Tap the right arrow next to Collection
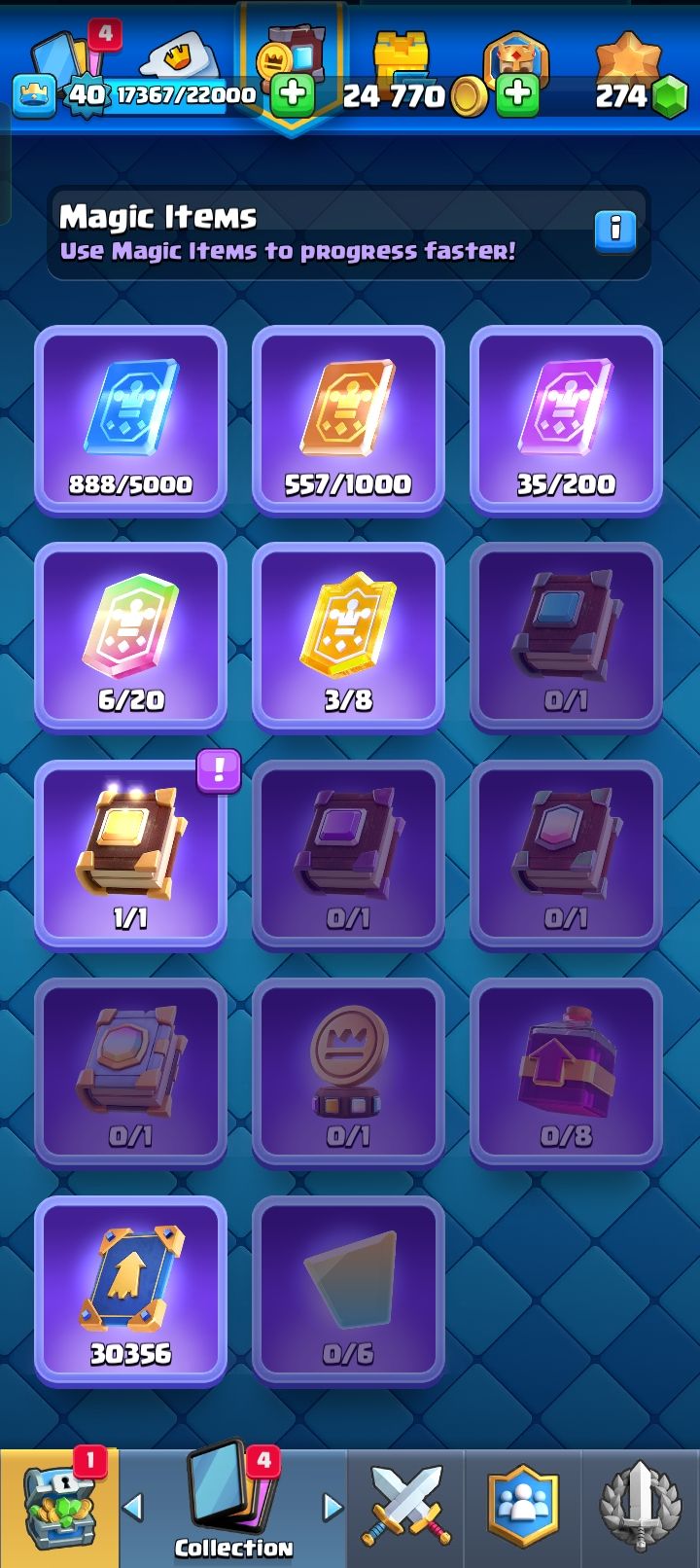Image resolution: width=700 pixels, height=1568 pixels. pyautogui.click(x=332, y=1508)
